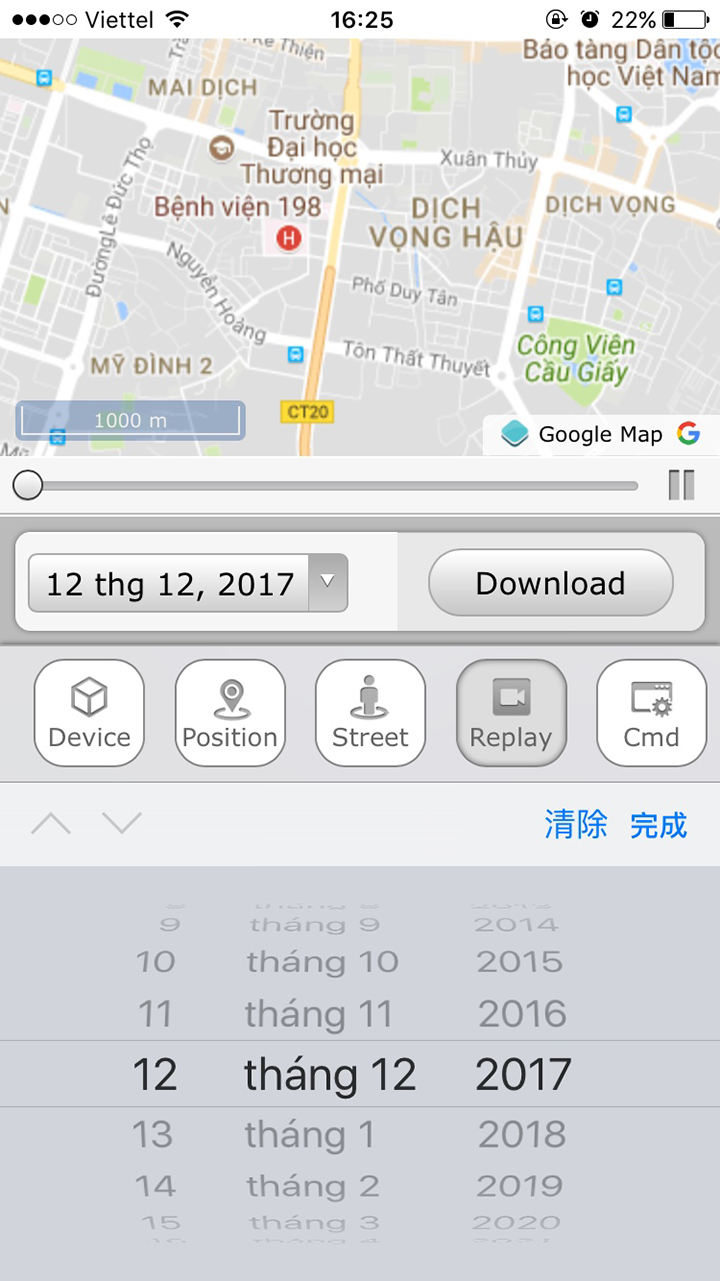720x1281 pixels.
Task: Switch to the Position tab
Action: pos(230,714)
